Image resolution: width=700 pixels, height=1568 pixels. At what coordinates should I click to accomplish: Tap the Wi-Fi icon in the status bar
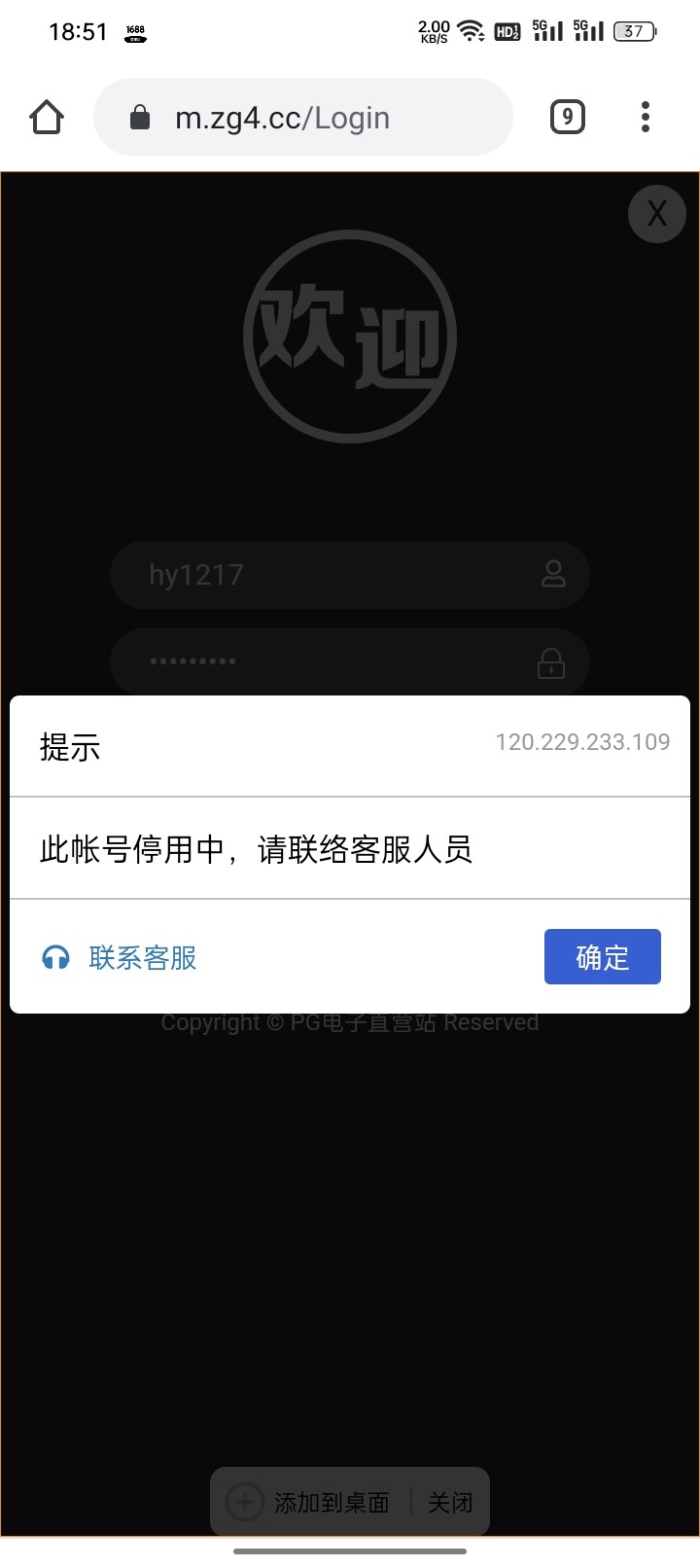472,29
